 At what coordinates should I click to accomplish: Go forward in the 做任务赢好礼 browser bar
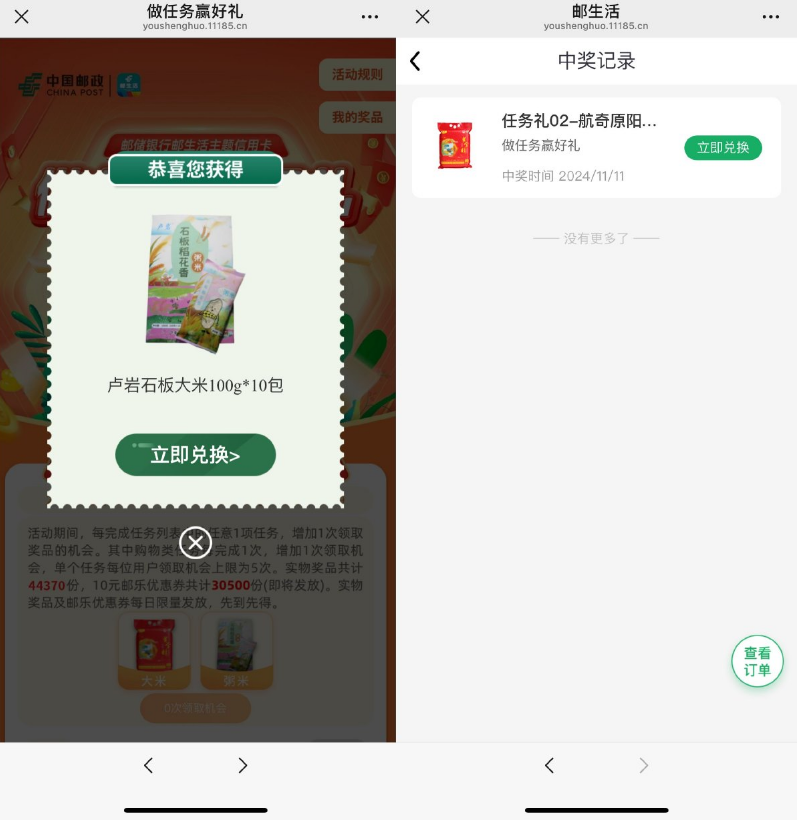coord(243,765)
